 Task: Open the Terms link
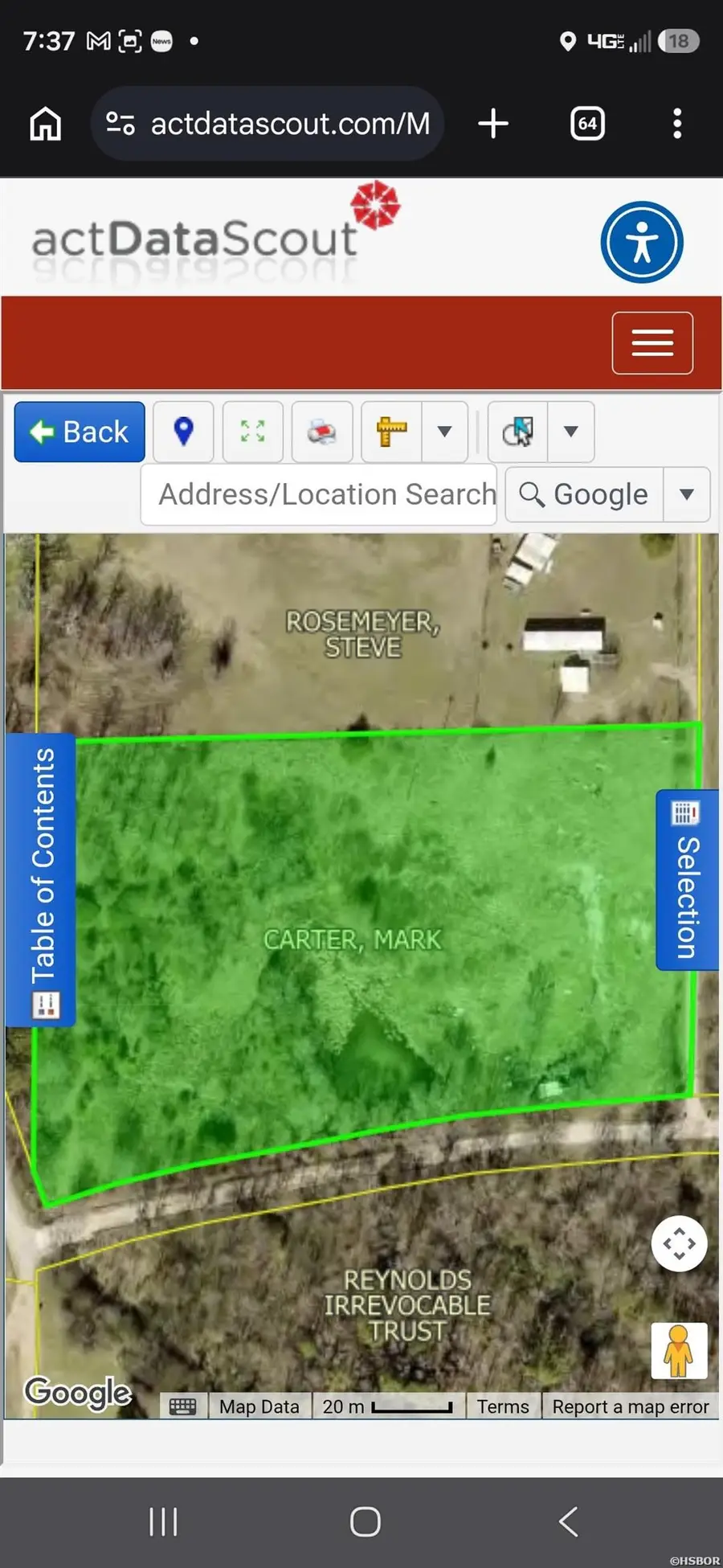click(503, 1406)
